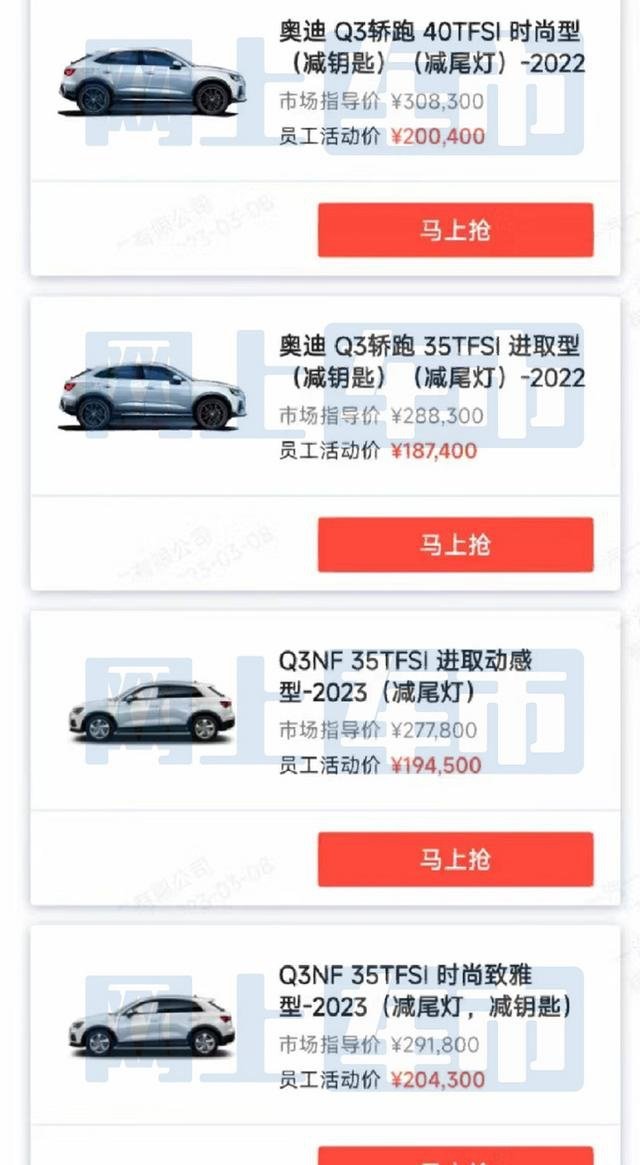Image resolution: width=640 pixels, height=1165 pixels.
Task: Grab the Q3轿跑 35TFSI 进取型 deal
Action: click(x=455, y=545)
